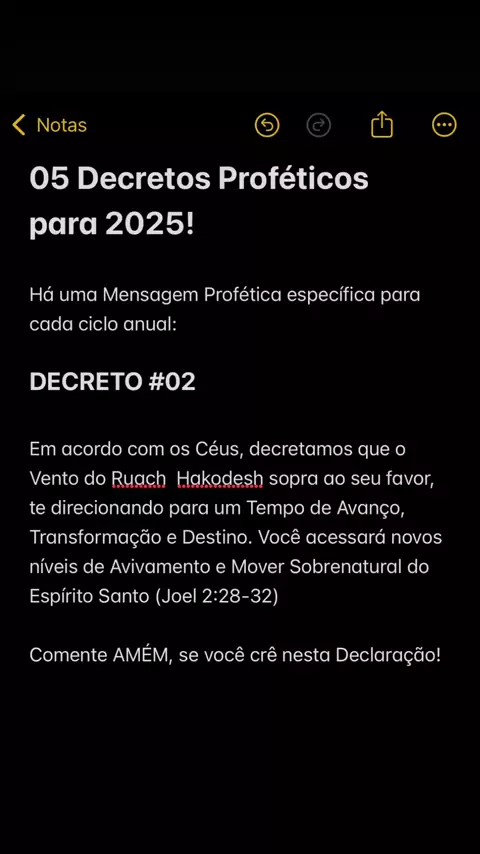Undo the last edit
The image size is (480, 854).
pyautogui.click(x=267, y=125)
